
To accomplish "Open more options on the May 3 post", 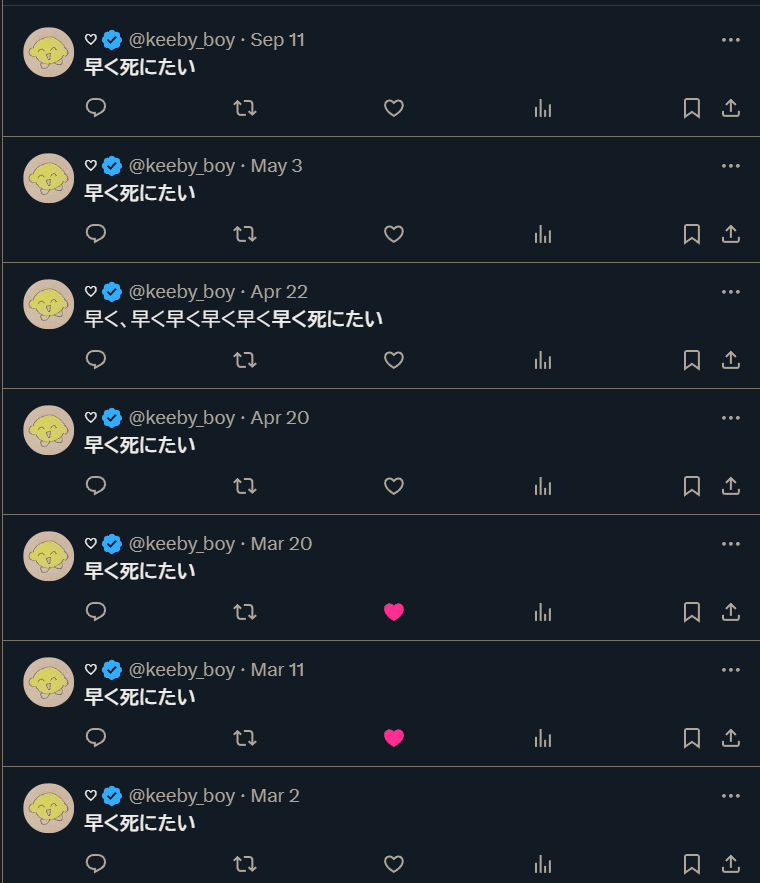I will point(731,166).
